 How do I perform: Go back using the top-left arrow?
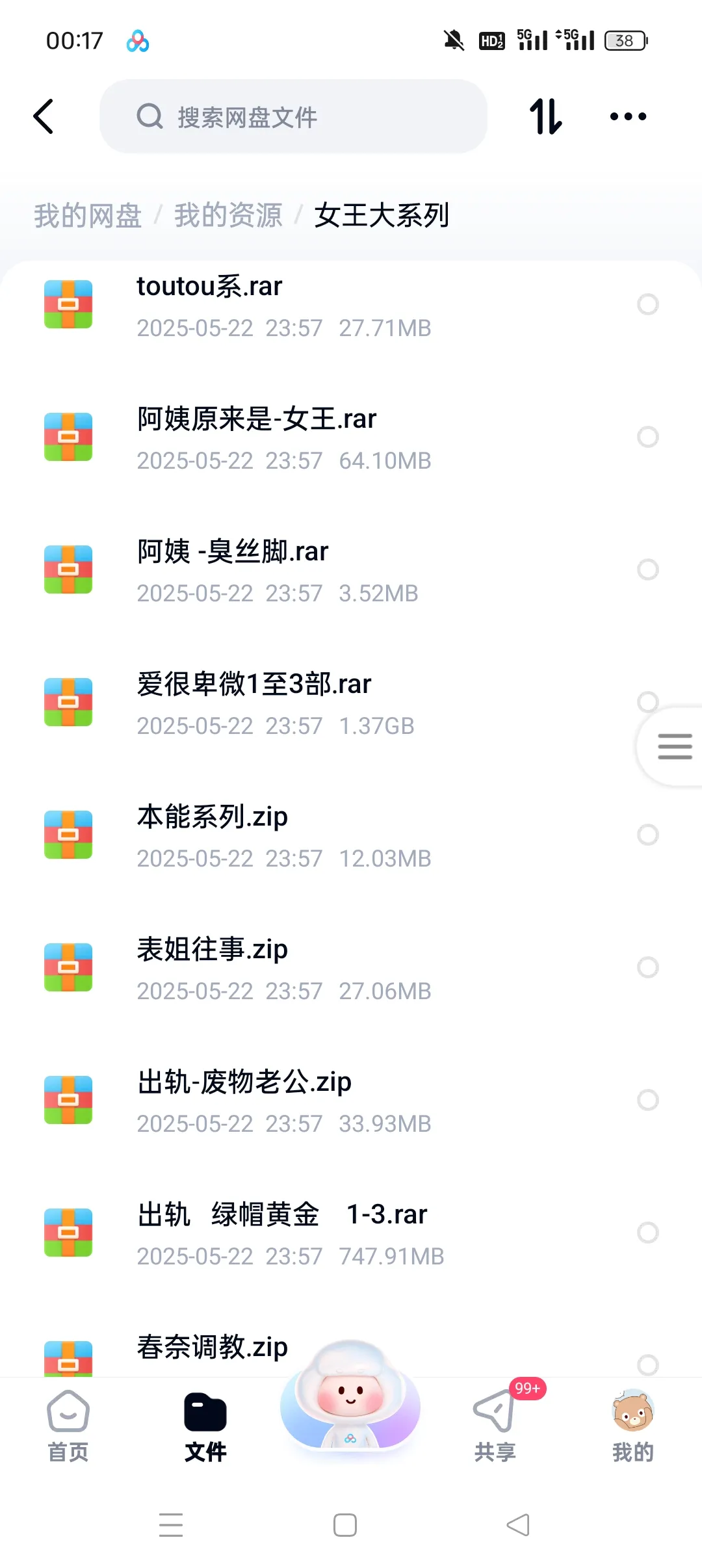pos(44,117)
